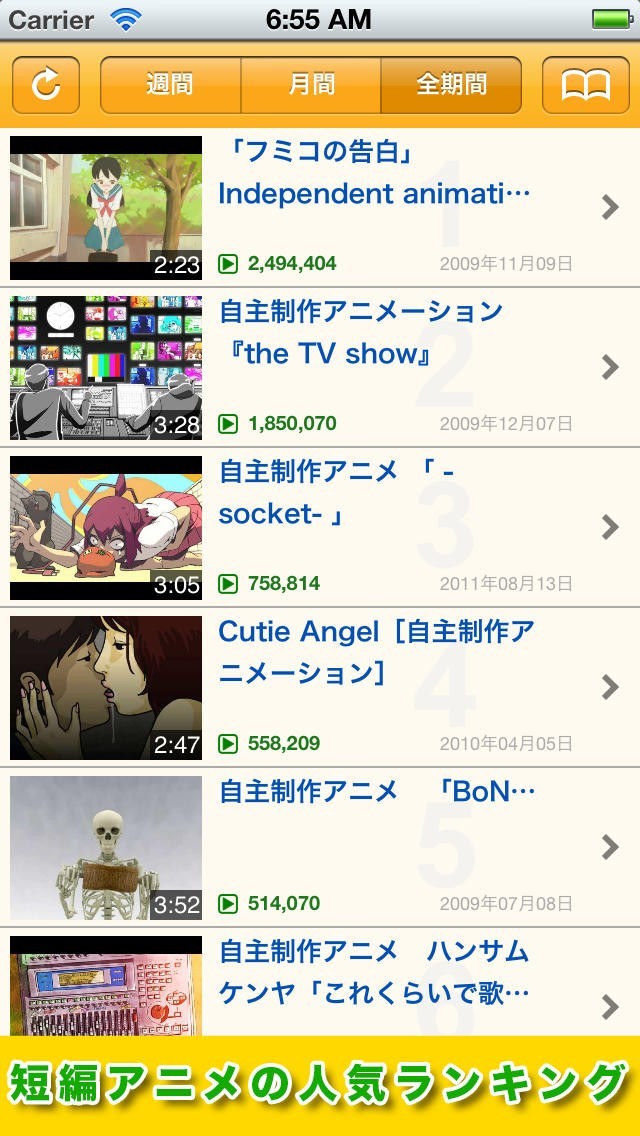Switch to the 週間 tab
Viewport: 640px width, 1136px height.
coord(170,85)
